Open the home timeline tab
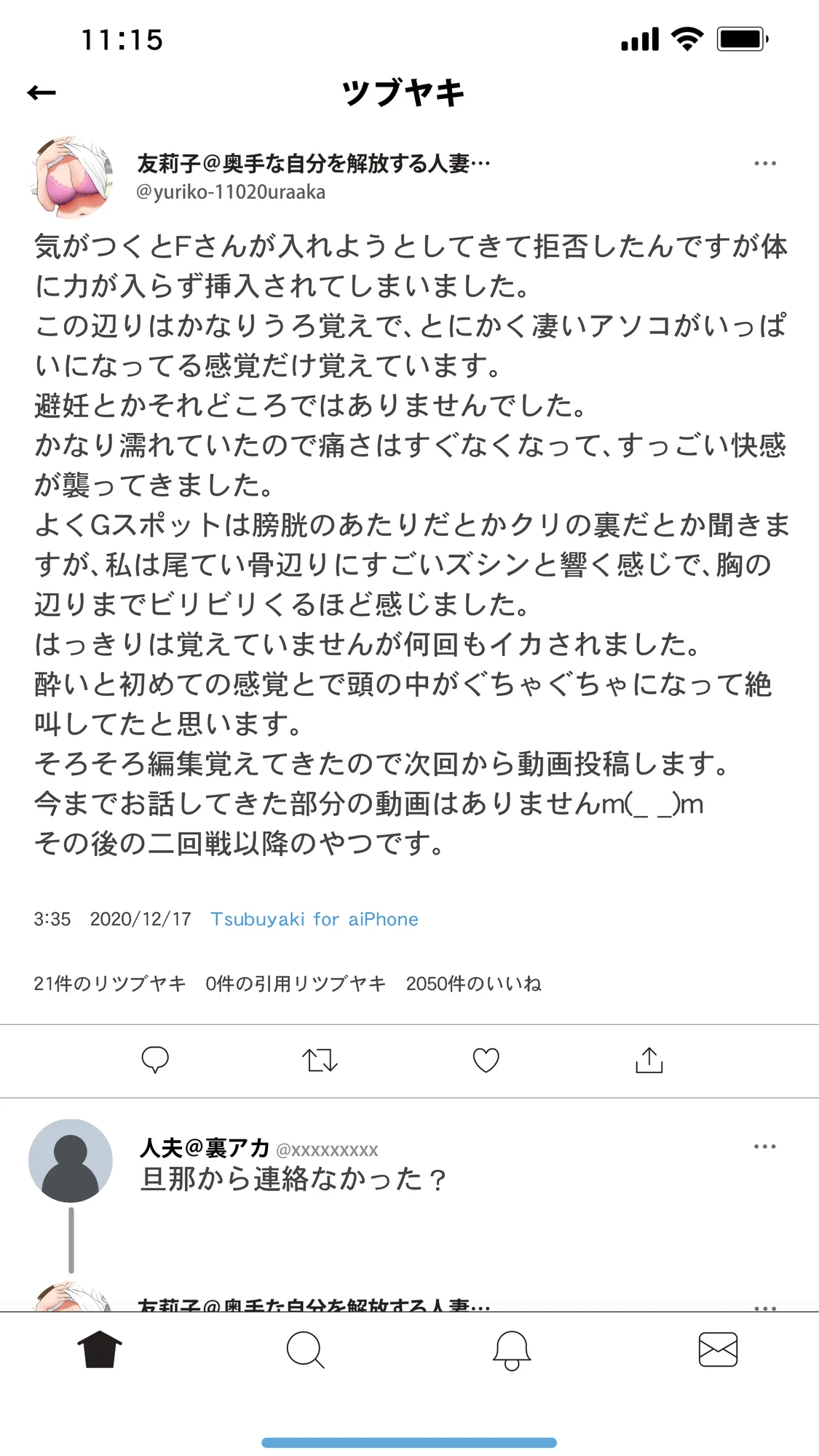Viewport: 819px width, 1456px height. (x=100, y=1350)
